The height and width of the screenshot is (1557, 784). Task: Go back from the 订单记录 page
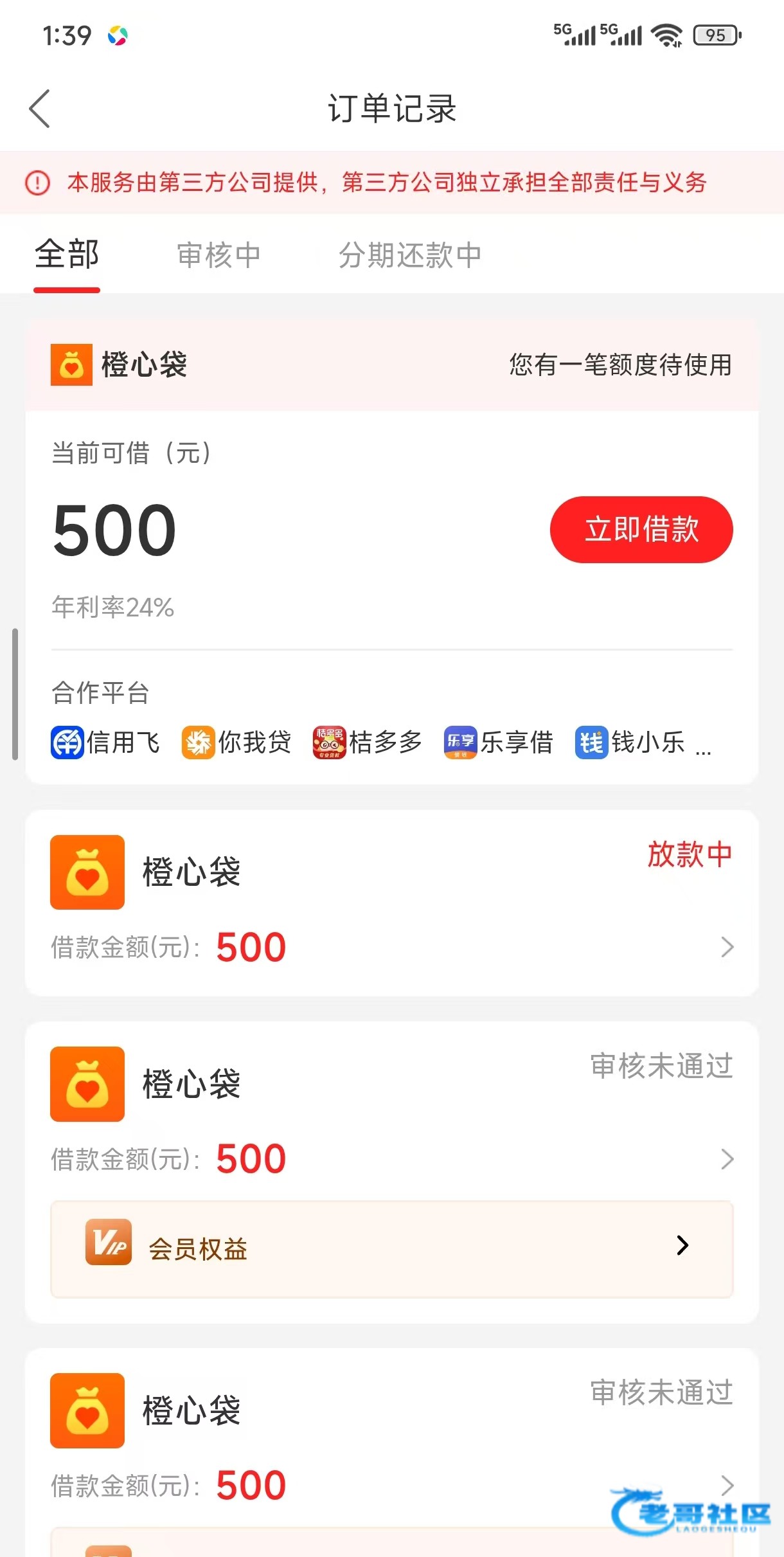(x=40, y=109)
